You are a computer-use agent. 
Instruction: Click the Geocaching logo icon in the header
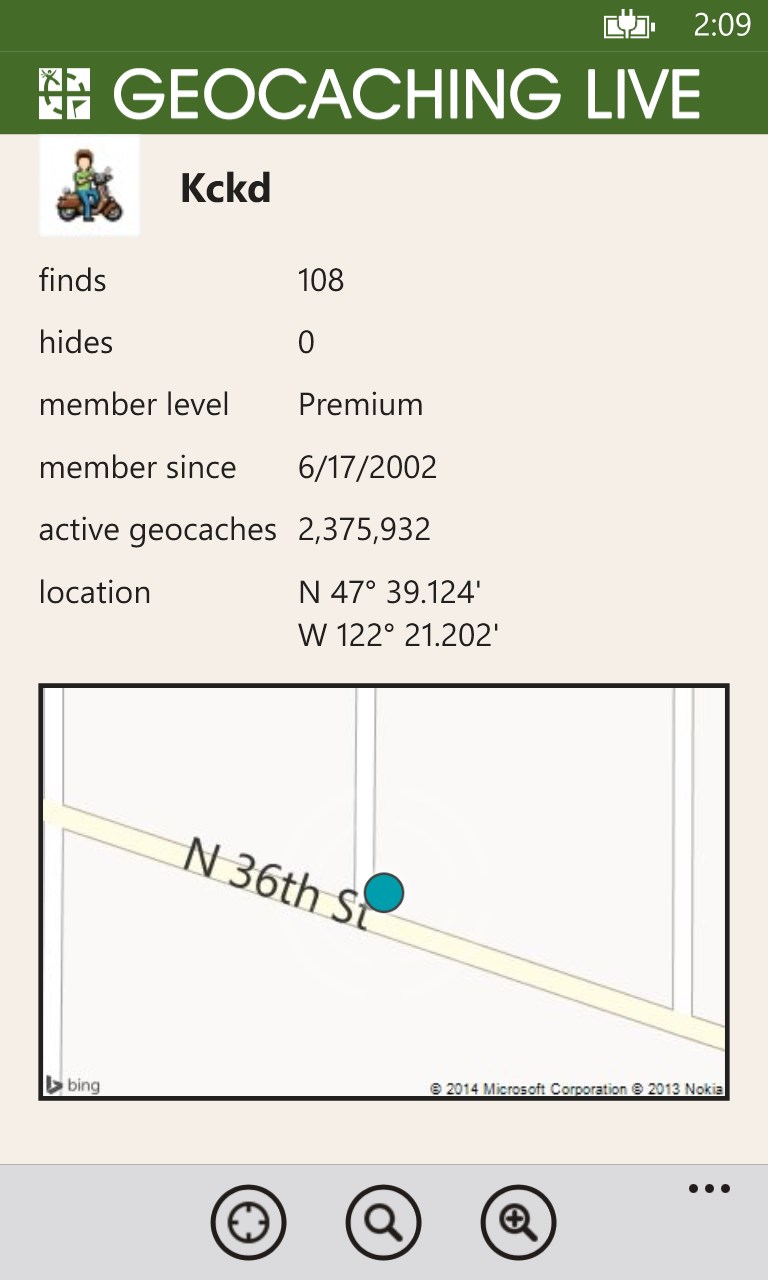coord(64,91)
